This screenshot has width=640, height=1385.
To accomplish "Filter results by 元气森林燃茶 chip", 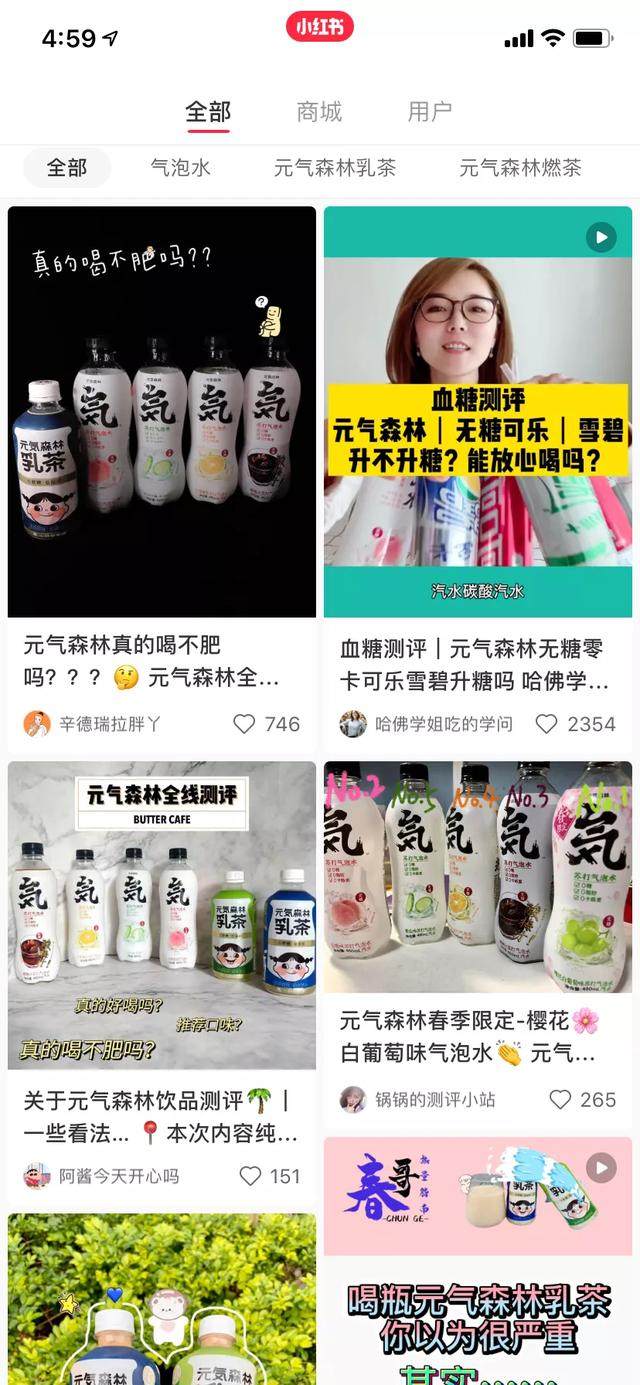I will coord(520,168).
